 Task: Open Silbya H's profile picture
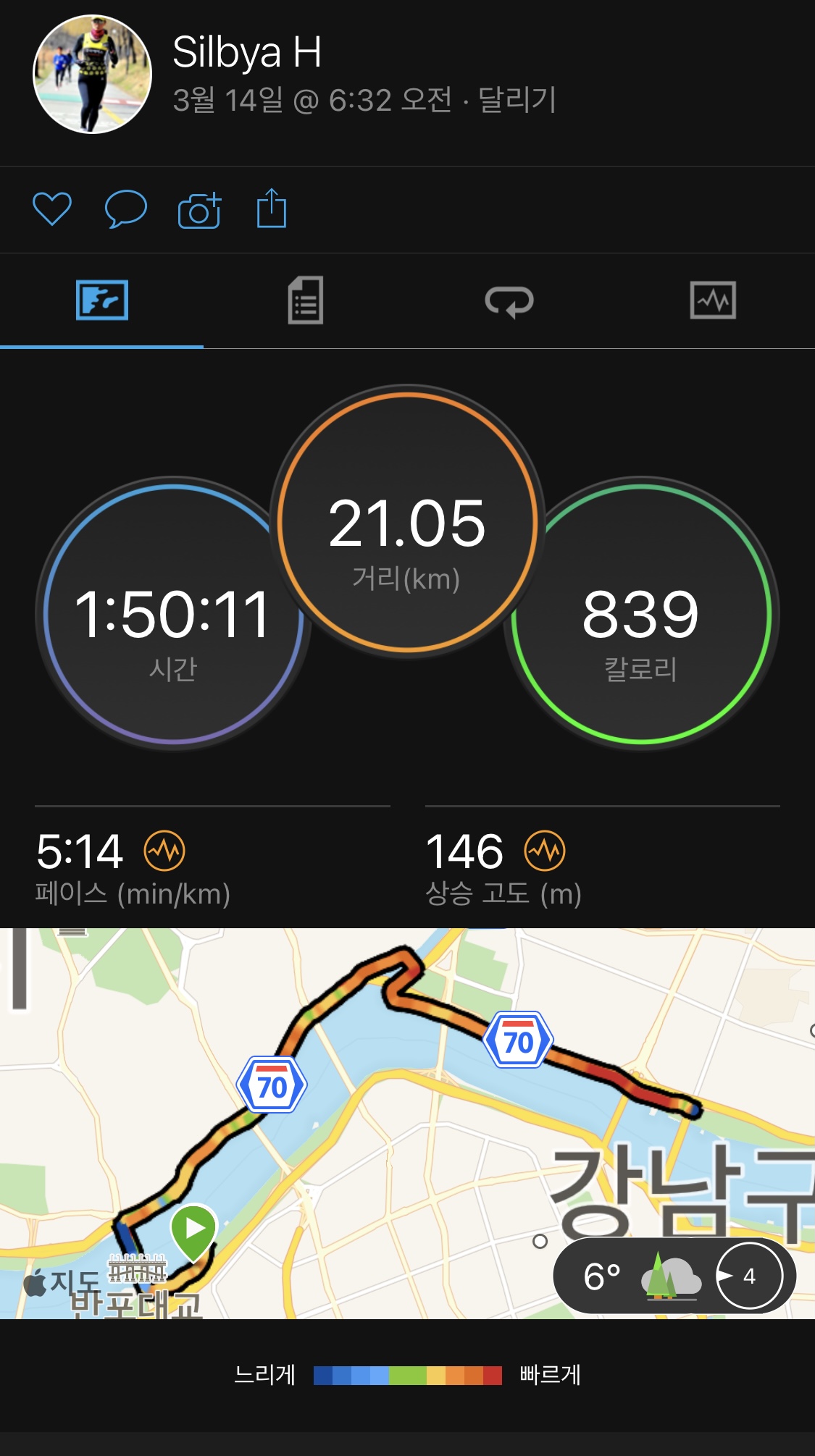(x=92, y=75)
